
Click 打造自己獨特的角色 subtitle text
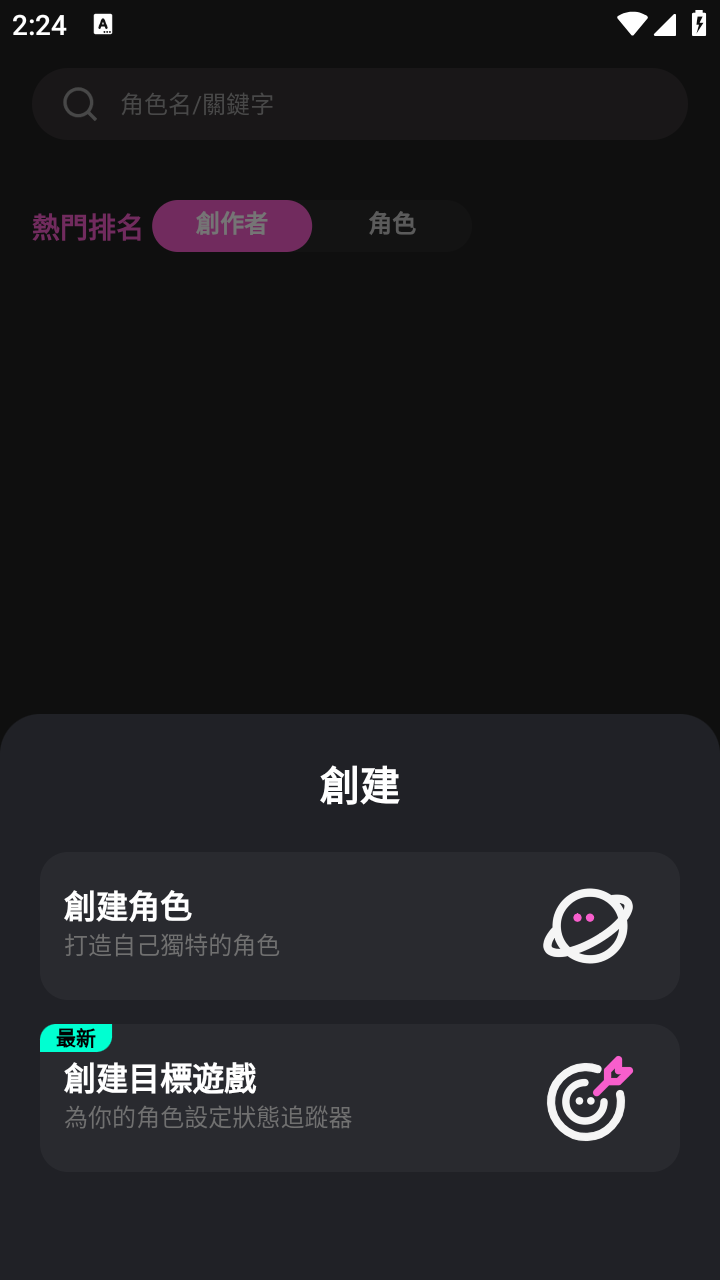pyautogui.click(x=172, y=946)
